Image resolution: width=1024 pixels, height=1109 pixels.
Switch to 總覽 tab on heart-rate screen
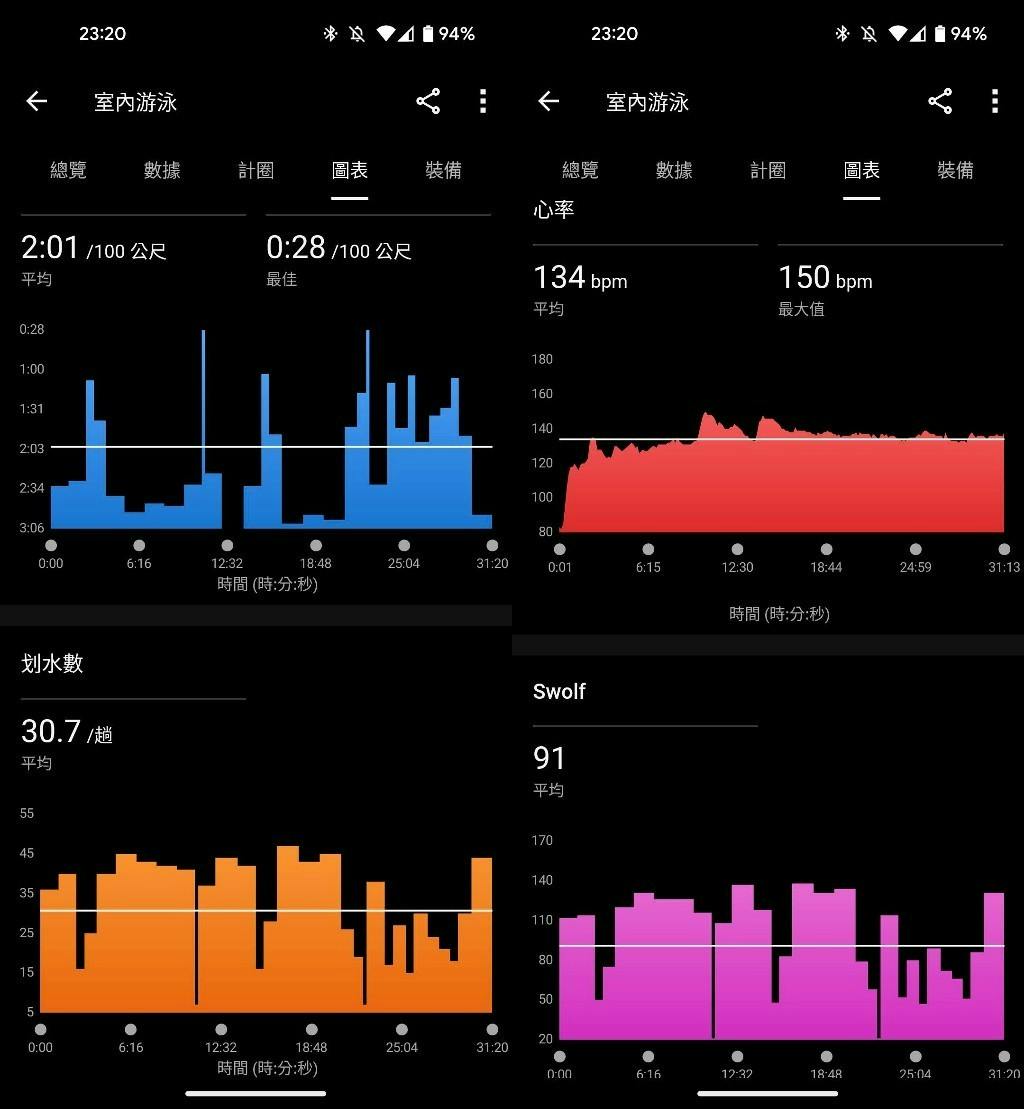coord(580,170)
